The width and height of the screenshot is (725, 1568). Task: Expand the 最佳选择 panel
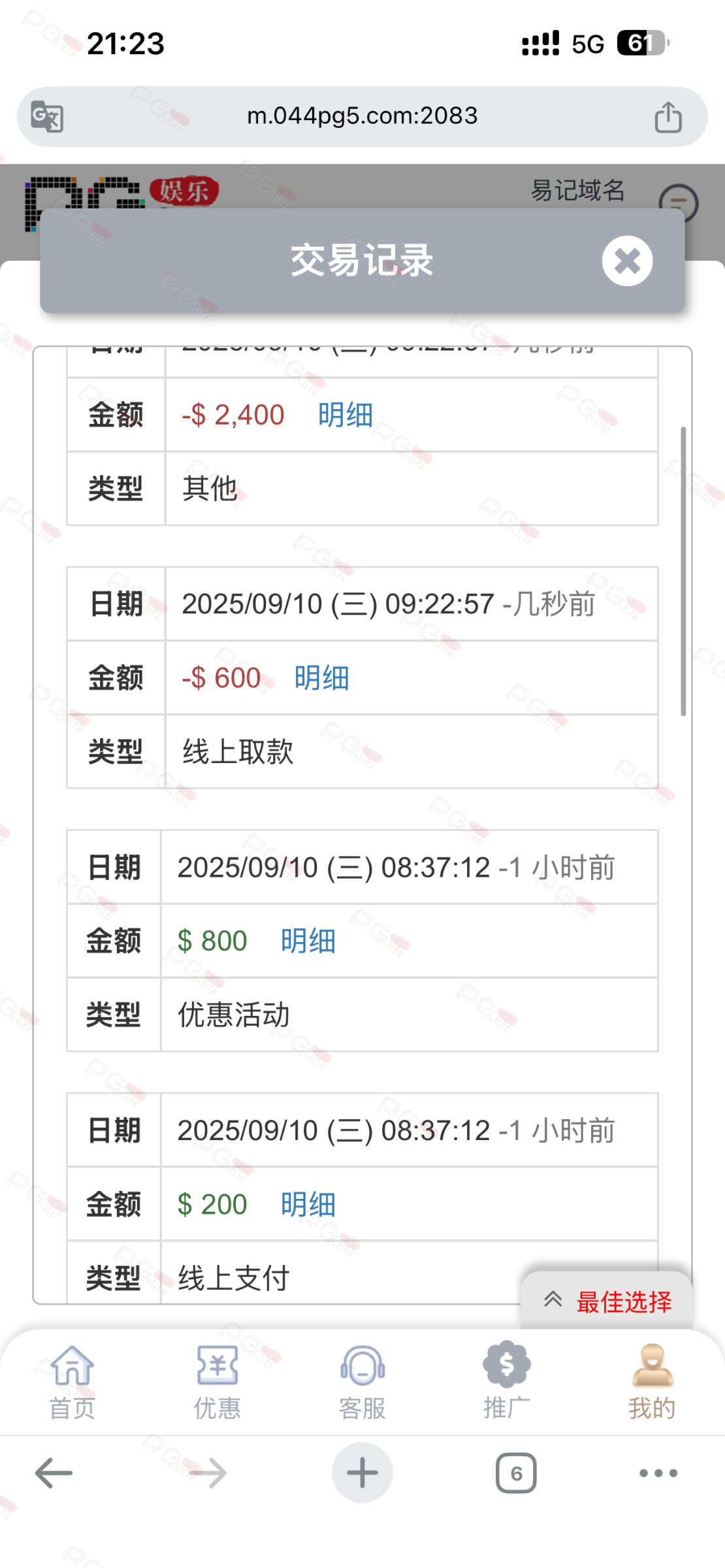(x=607, y=1301)
